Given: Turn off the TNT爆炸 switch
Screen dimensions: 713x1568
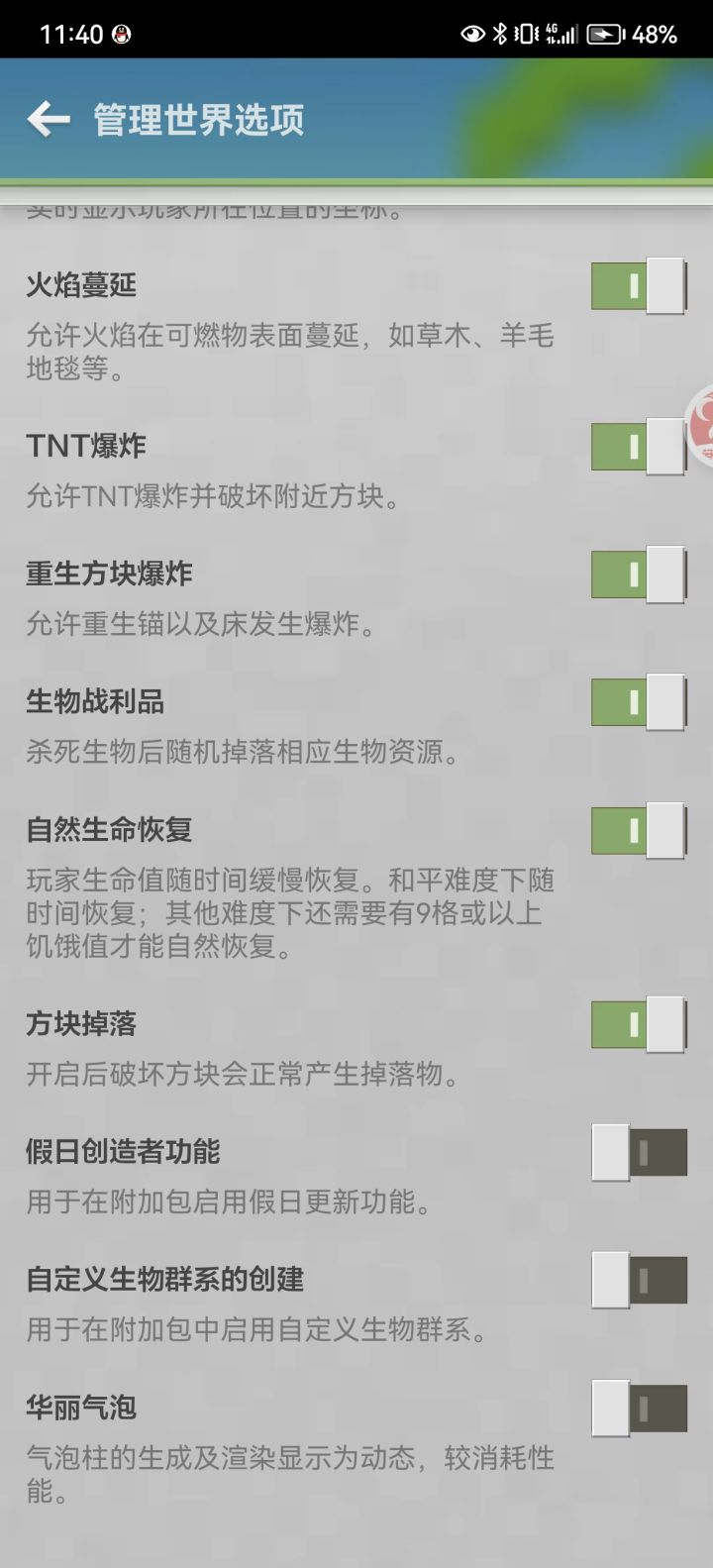Looking at the screenshot, I should point(639,446).
